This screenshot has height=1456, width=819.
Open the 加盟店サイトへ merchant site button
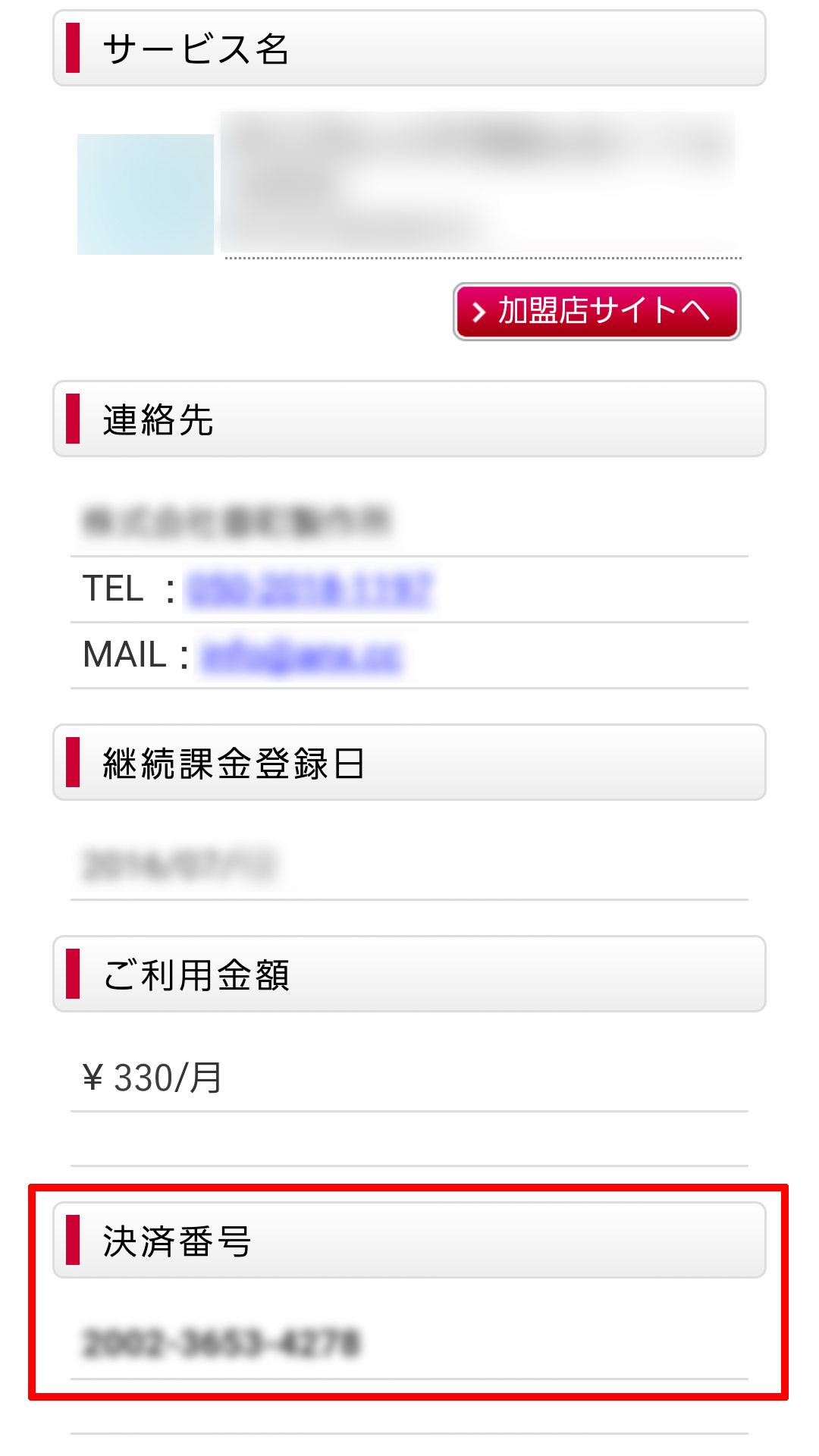point(596,312)
